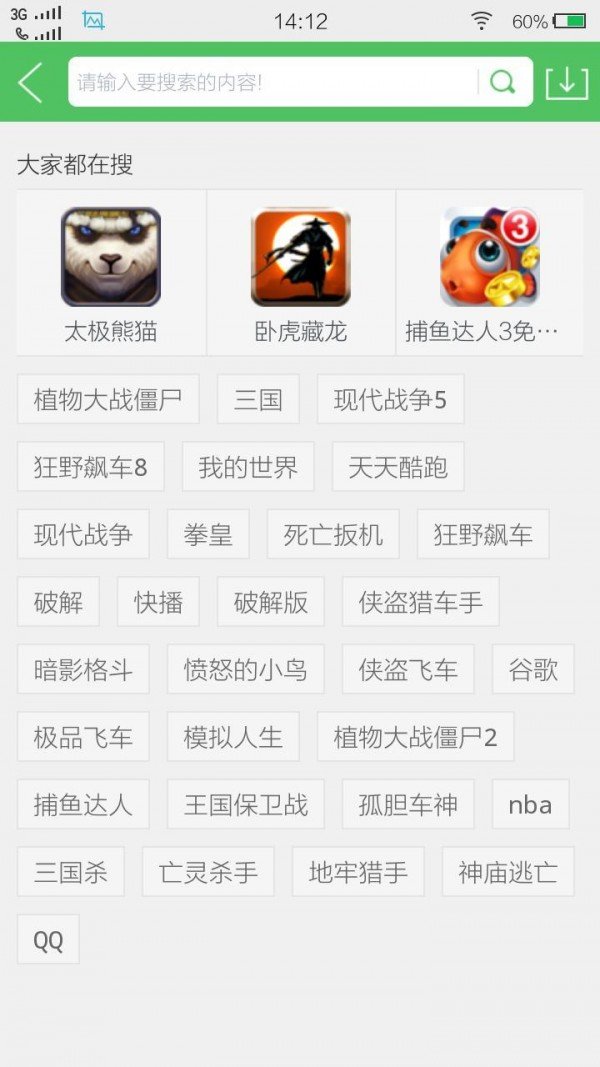Open the 捕鱼达人3 game tile
This screenshot has width=600, height=1067.
click(x=490, y=272)
